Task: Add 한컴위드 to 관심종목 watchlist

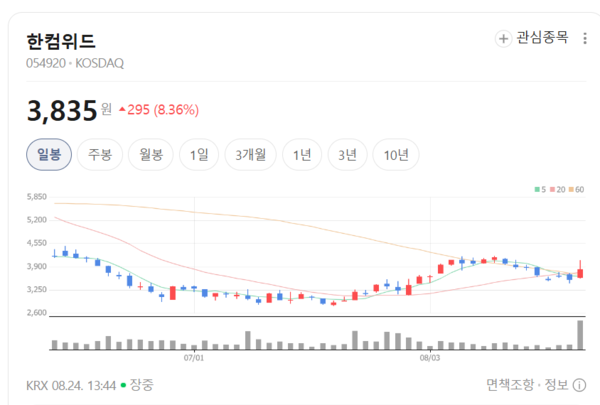Action: click(532, 38)
